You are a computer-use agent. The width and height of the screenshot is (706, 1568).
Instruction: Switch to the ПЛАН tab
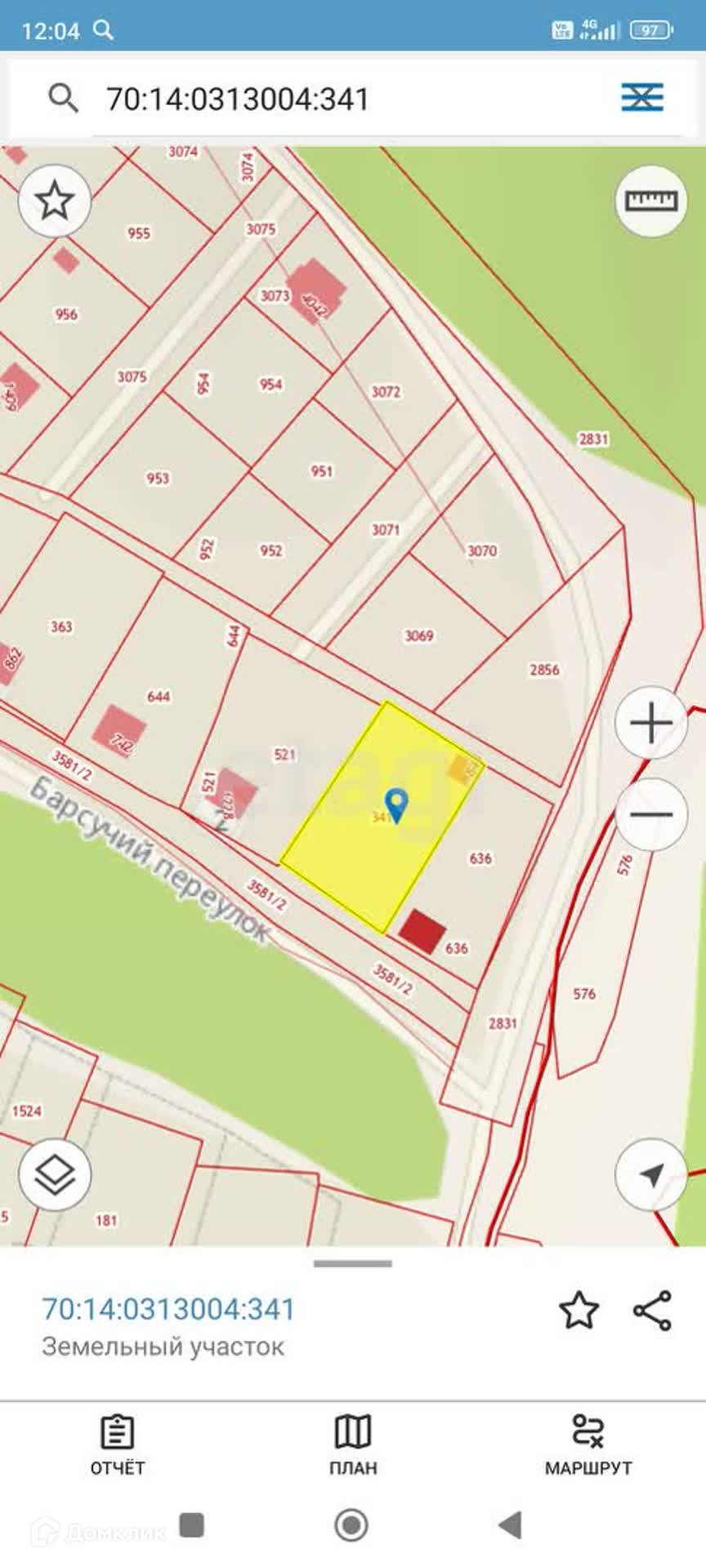(353, 1447)
